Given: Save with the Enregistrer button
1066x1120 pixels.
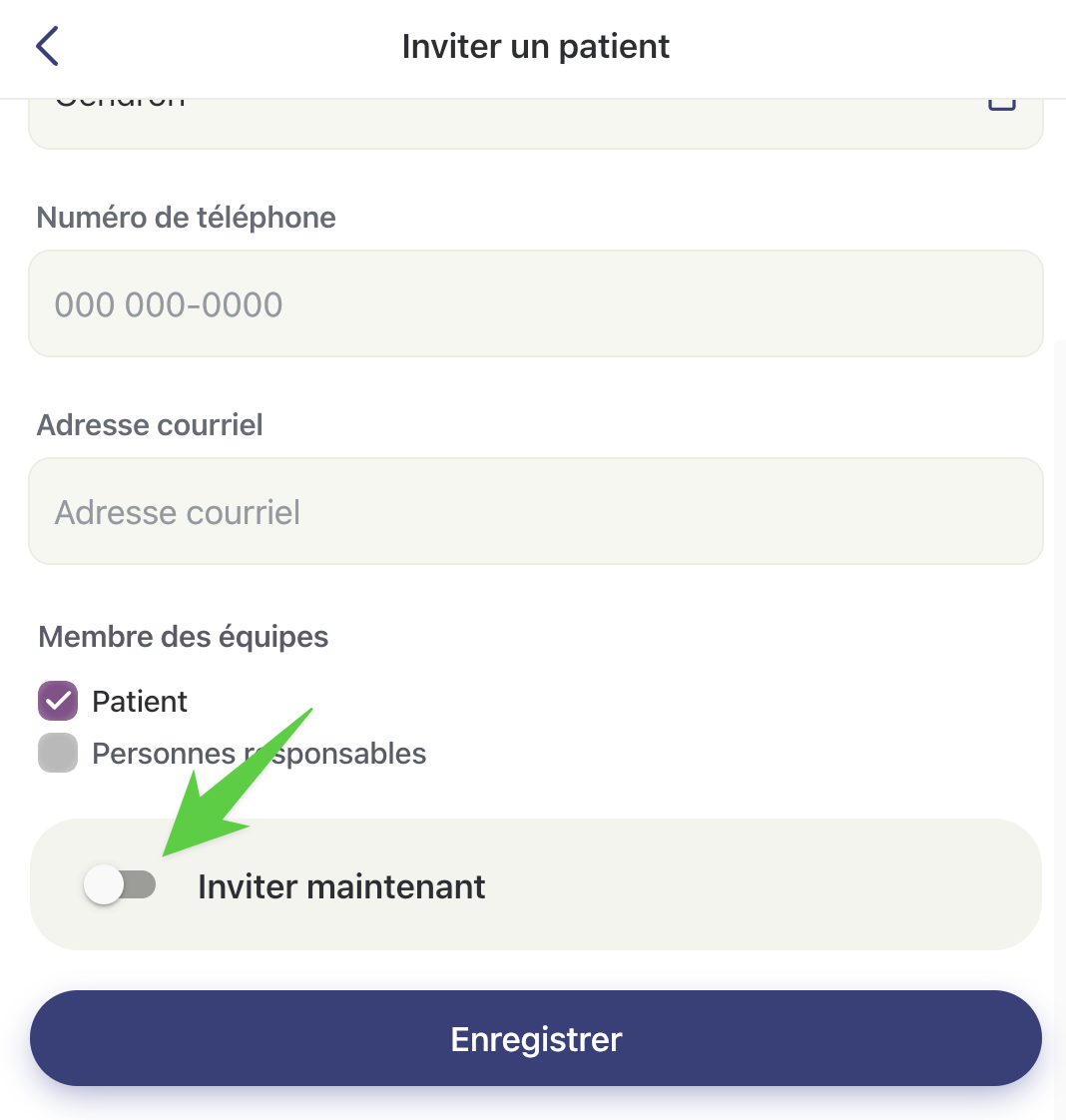Looking at the screenshot, I should [535, 1038].
